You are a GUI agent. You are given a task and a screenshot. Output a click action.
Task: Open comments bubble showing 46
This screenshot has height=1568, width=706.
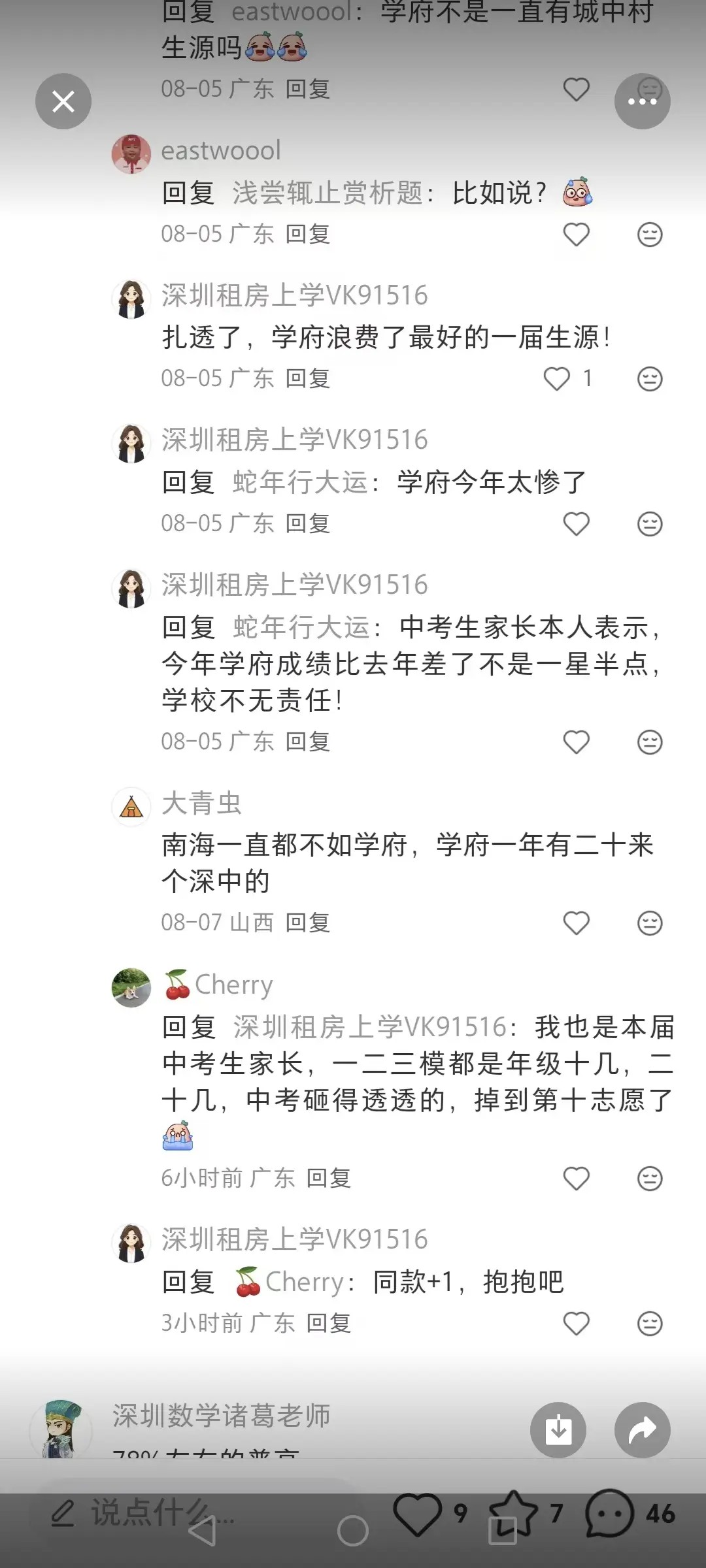pyautogui.click(x=609, y=1513)
